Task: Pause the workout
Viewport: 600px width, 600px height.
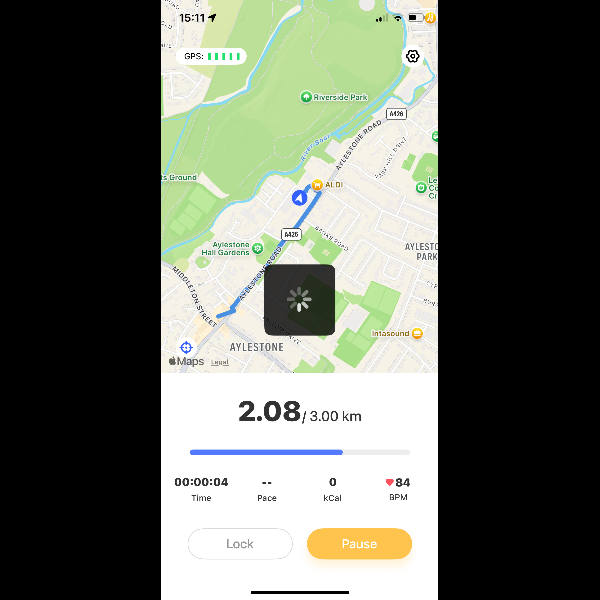Action: point(359,544)
